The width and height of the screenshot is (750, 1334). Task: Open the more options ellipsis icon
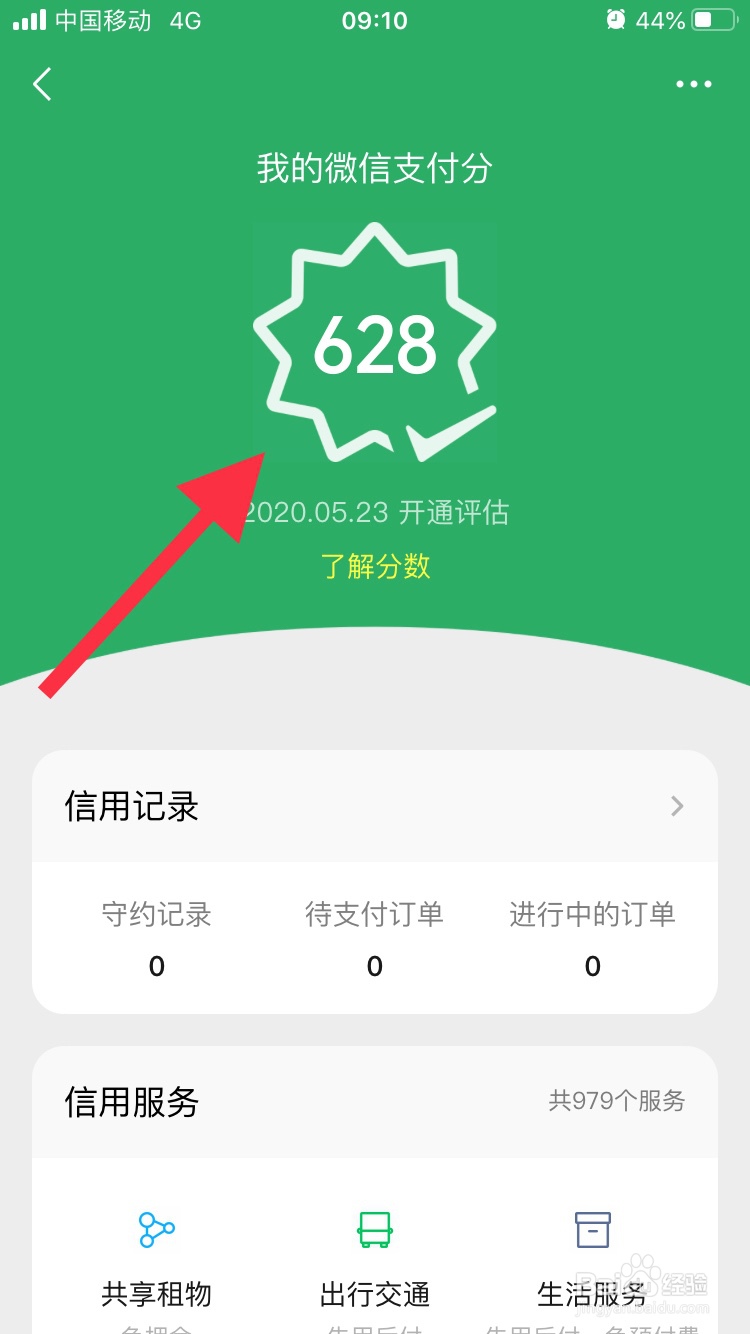[x=694, y=84]
